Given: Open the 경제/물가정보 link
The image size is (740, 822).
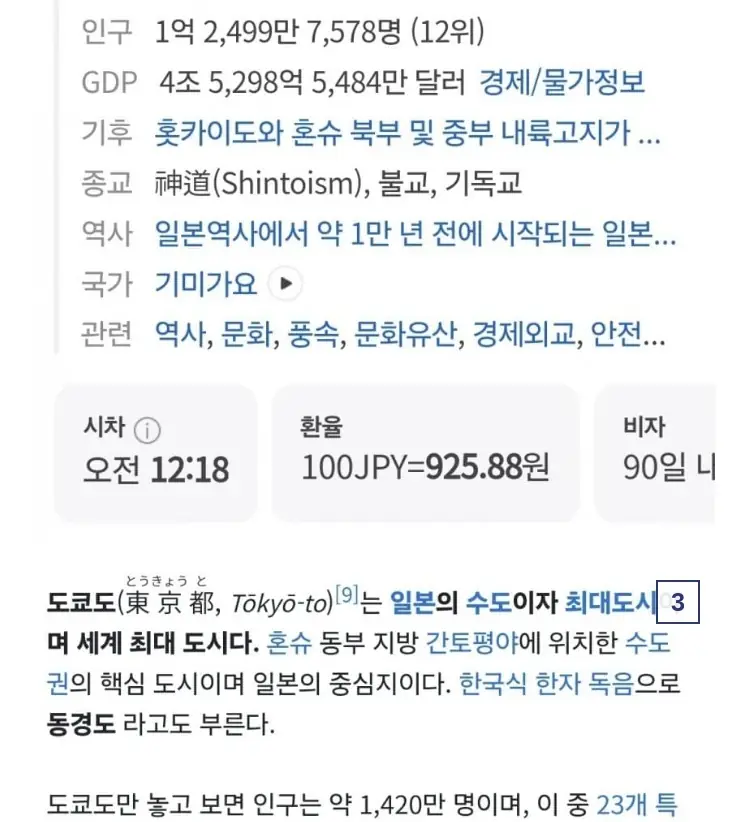Looking at the screenshot, I should click(562, 82).
